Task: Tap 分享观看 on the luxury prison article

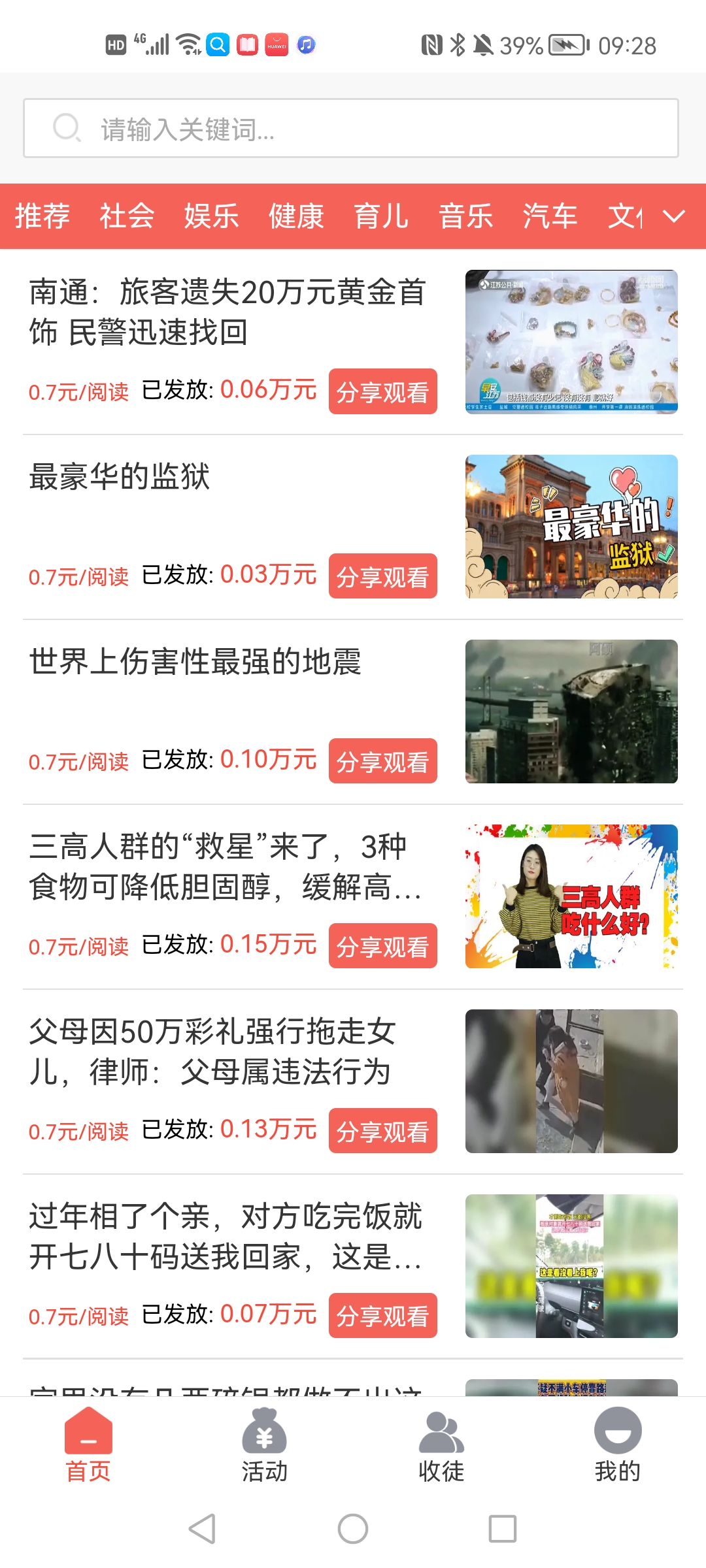Action: (x=382, y=576)
